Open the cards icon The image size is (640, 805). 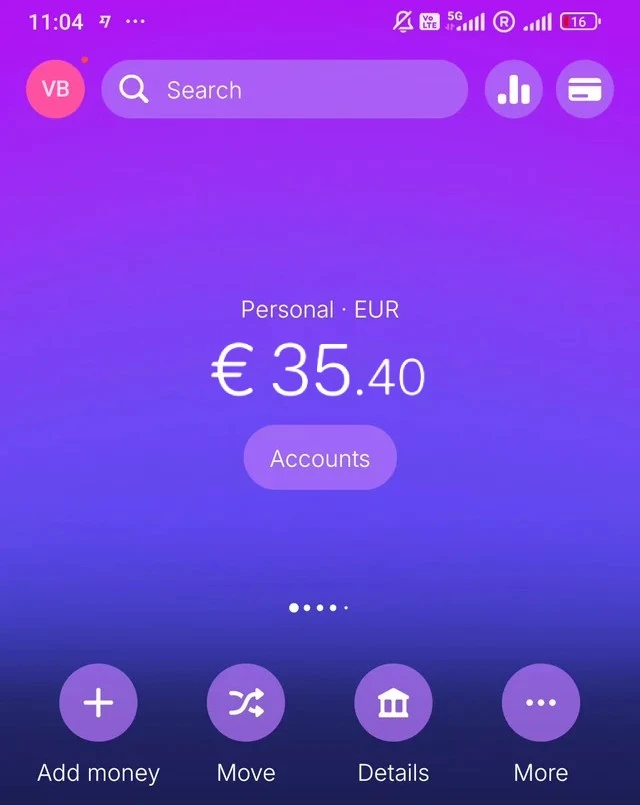coord(584,90)
